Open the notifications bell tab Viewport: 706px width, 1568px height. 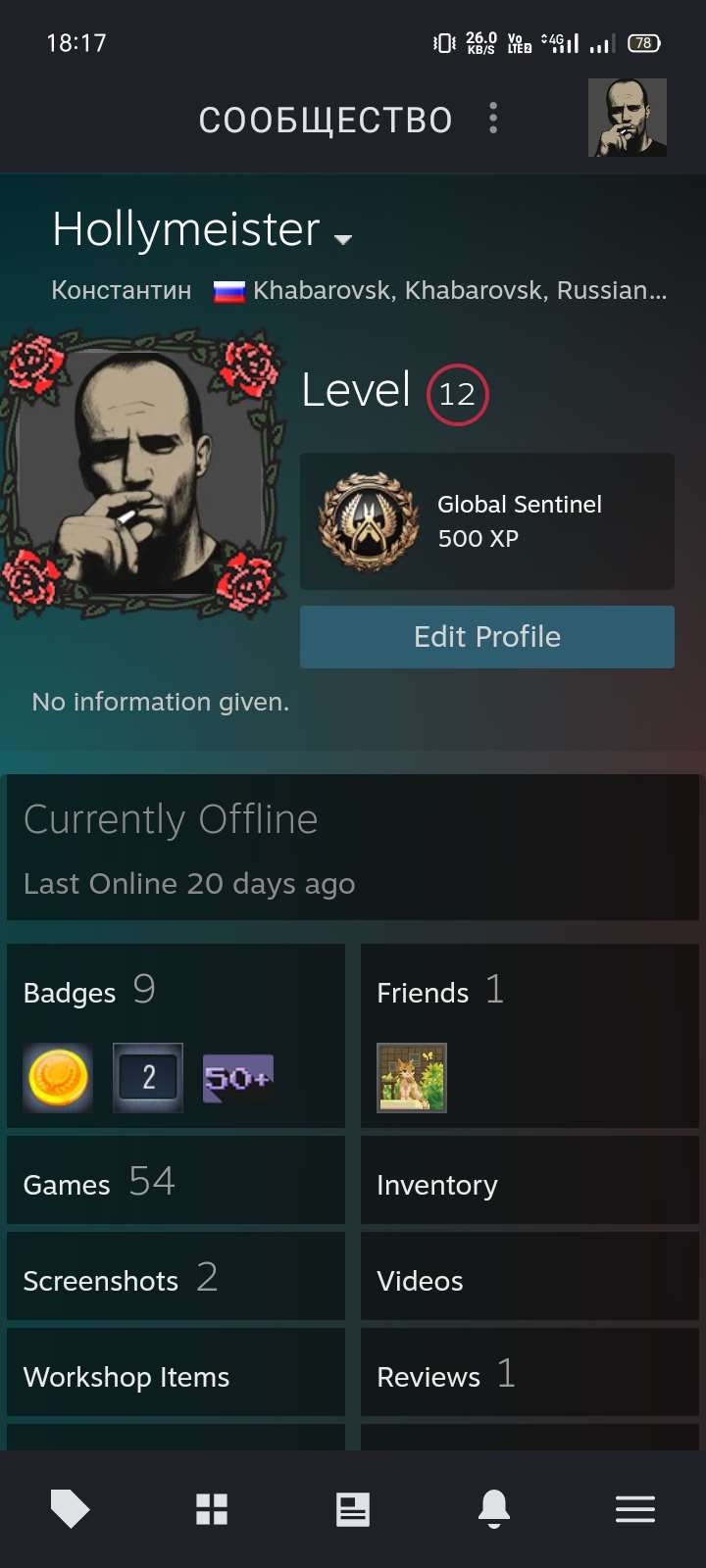pos(494,1508)
